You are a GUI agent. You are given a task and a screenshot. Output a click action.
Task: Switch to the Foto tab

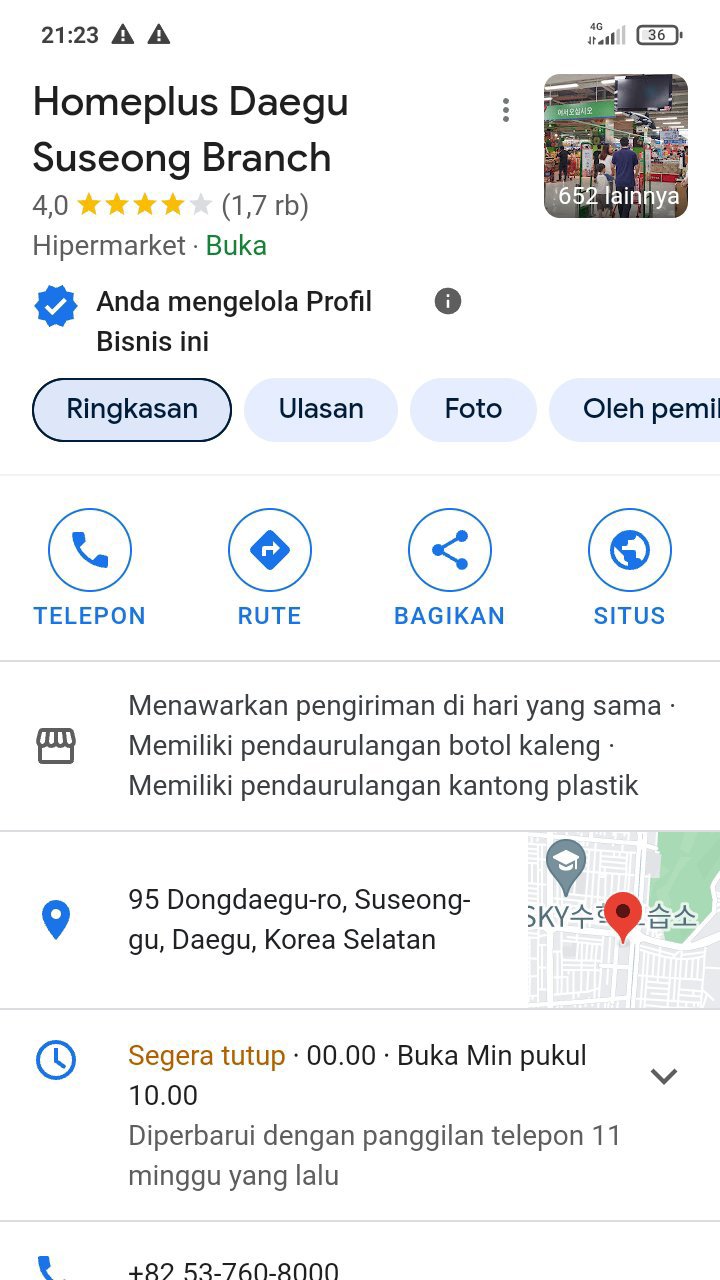pyautogui.click(x=473, y=409)
